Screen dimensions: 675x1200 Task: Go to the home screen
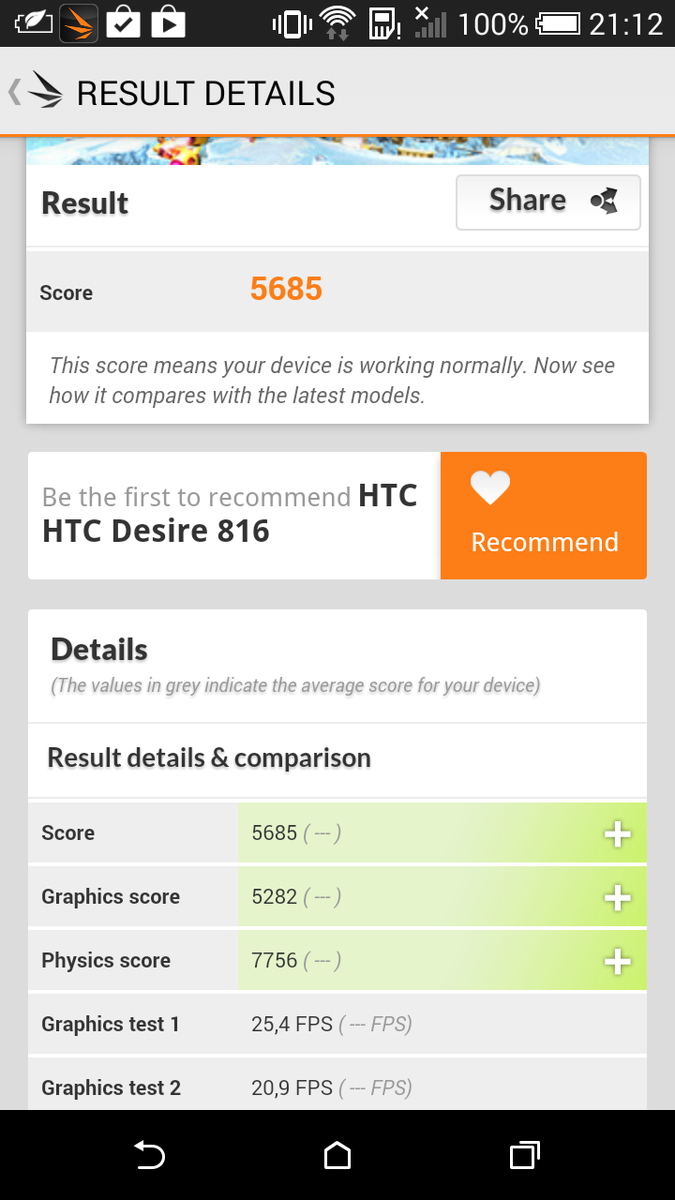click(338, 1156)
